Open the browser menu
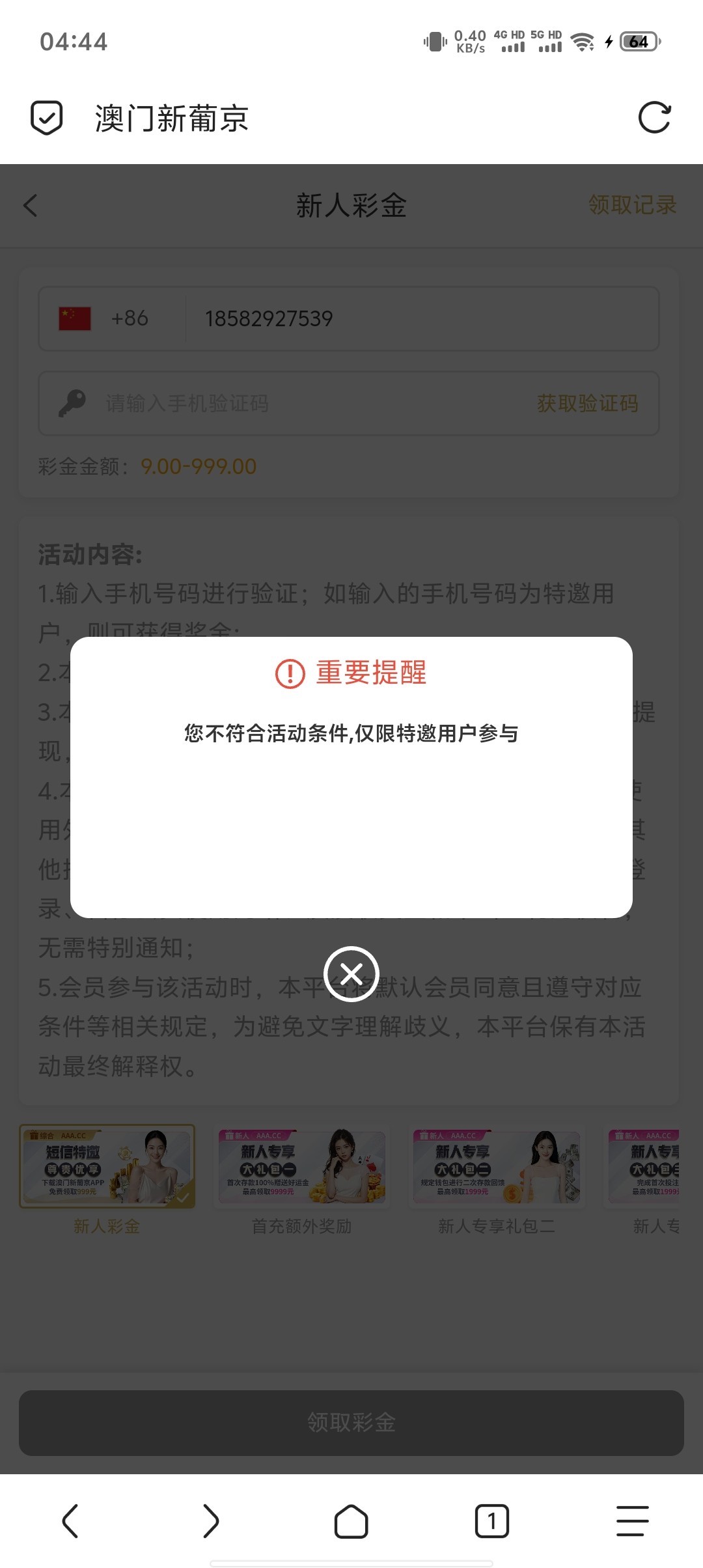Viewport: 703px width, 1568px height. [633, 1521]
